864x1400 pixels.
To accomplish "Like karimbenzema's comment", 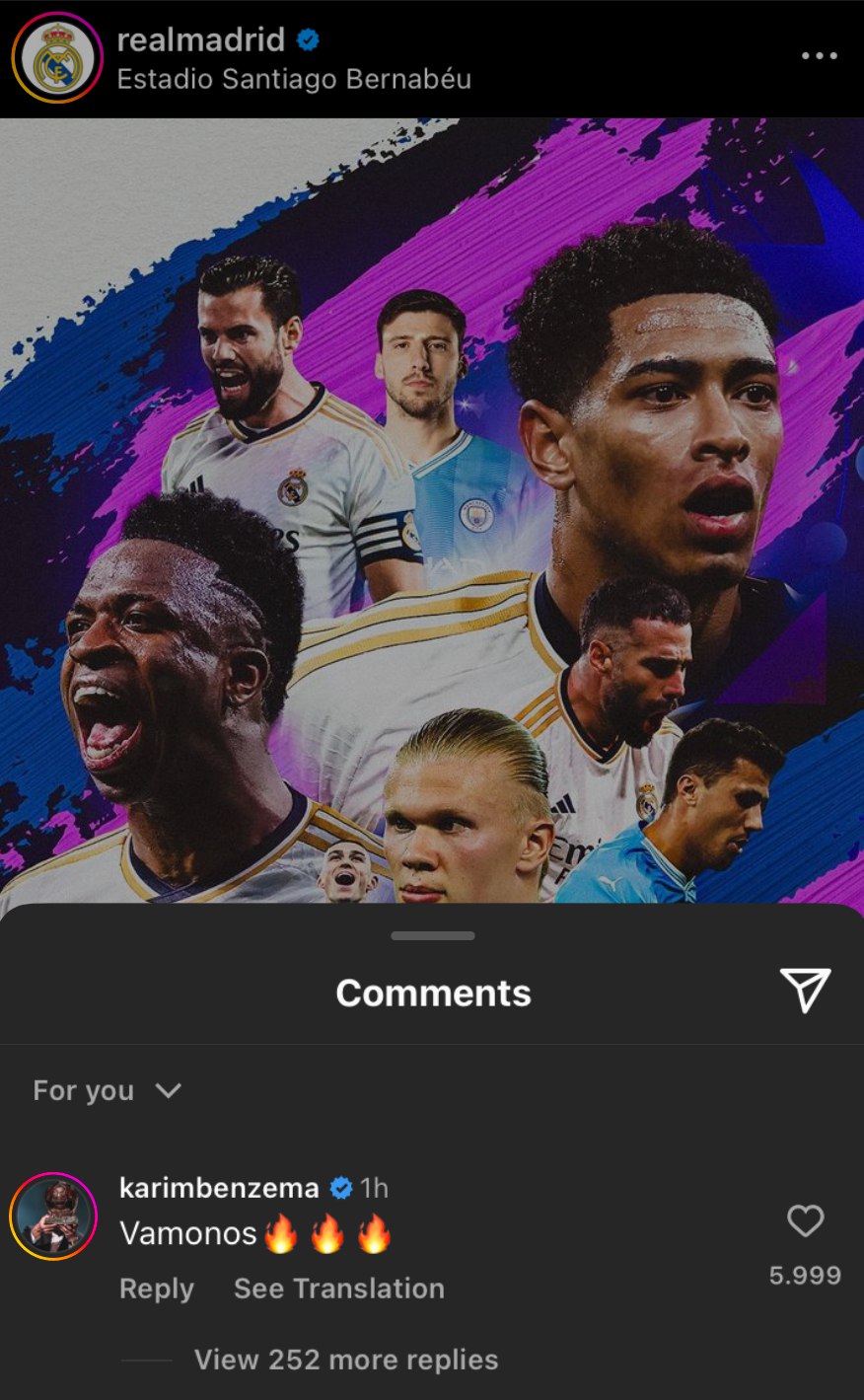I will (805, 1221).
